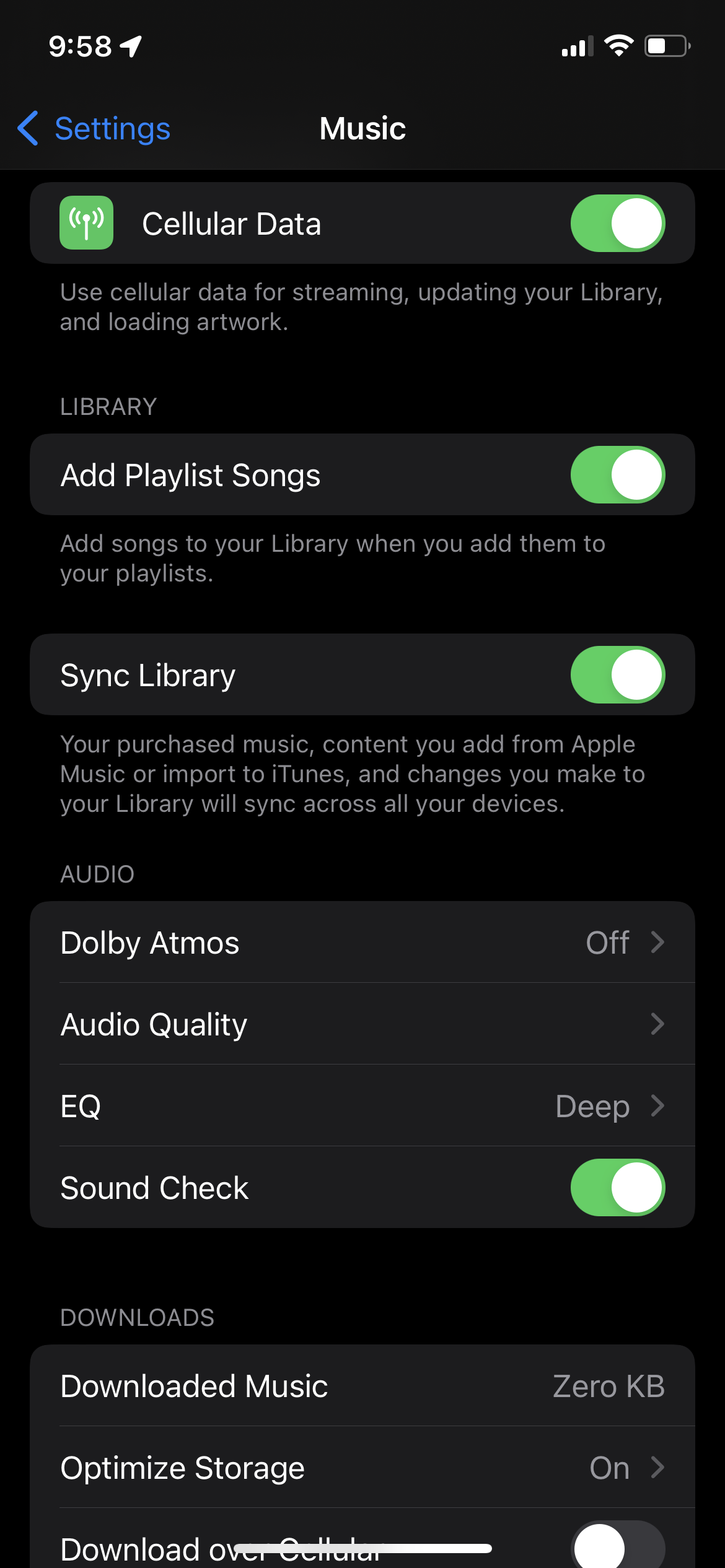Switch off Sound Check
The width and height of the screenshot is (725, 1568).
(617, 1188)
